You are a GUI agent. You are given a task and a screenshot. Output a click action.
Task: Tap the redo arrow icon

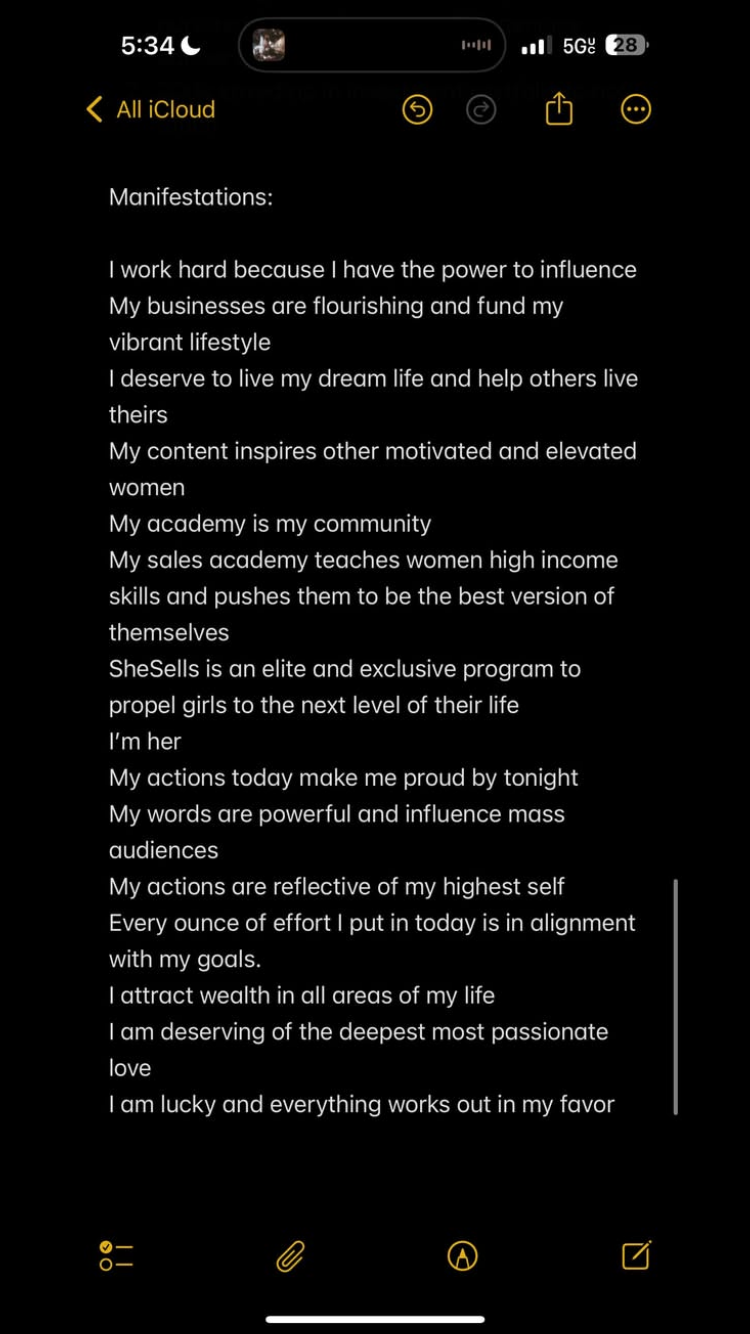[482, 110]
